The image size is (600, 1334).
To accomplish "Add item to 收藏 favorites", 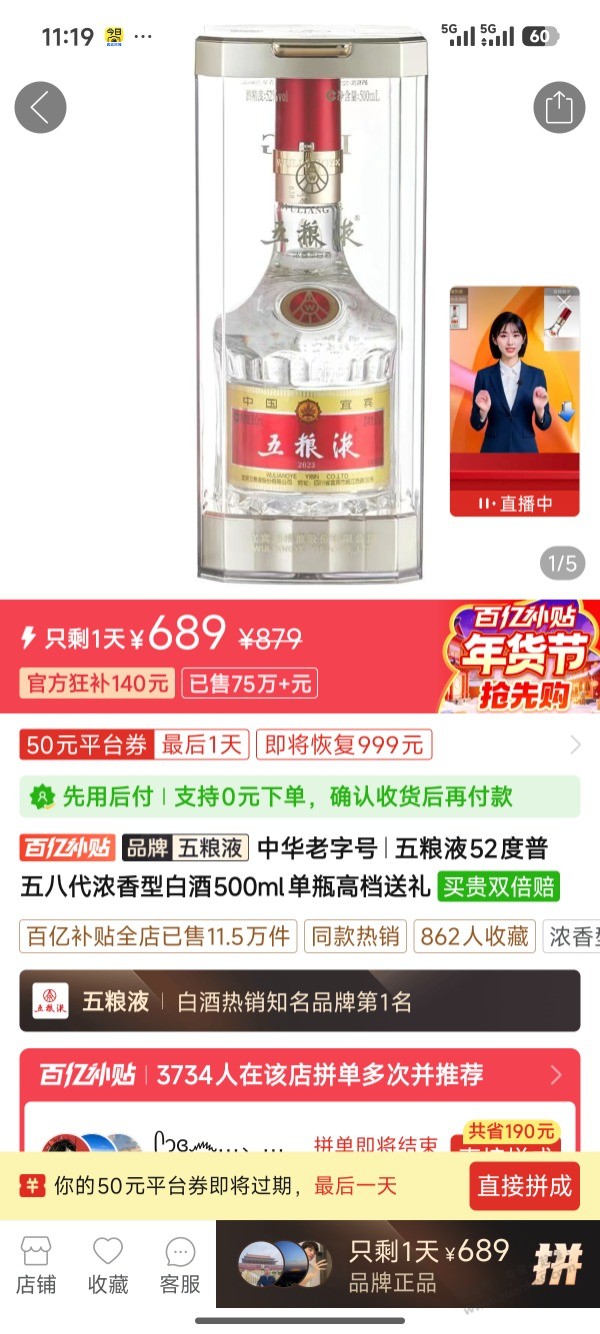I will tap(108, 1265).
